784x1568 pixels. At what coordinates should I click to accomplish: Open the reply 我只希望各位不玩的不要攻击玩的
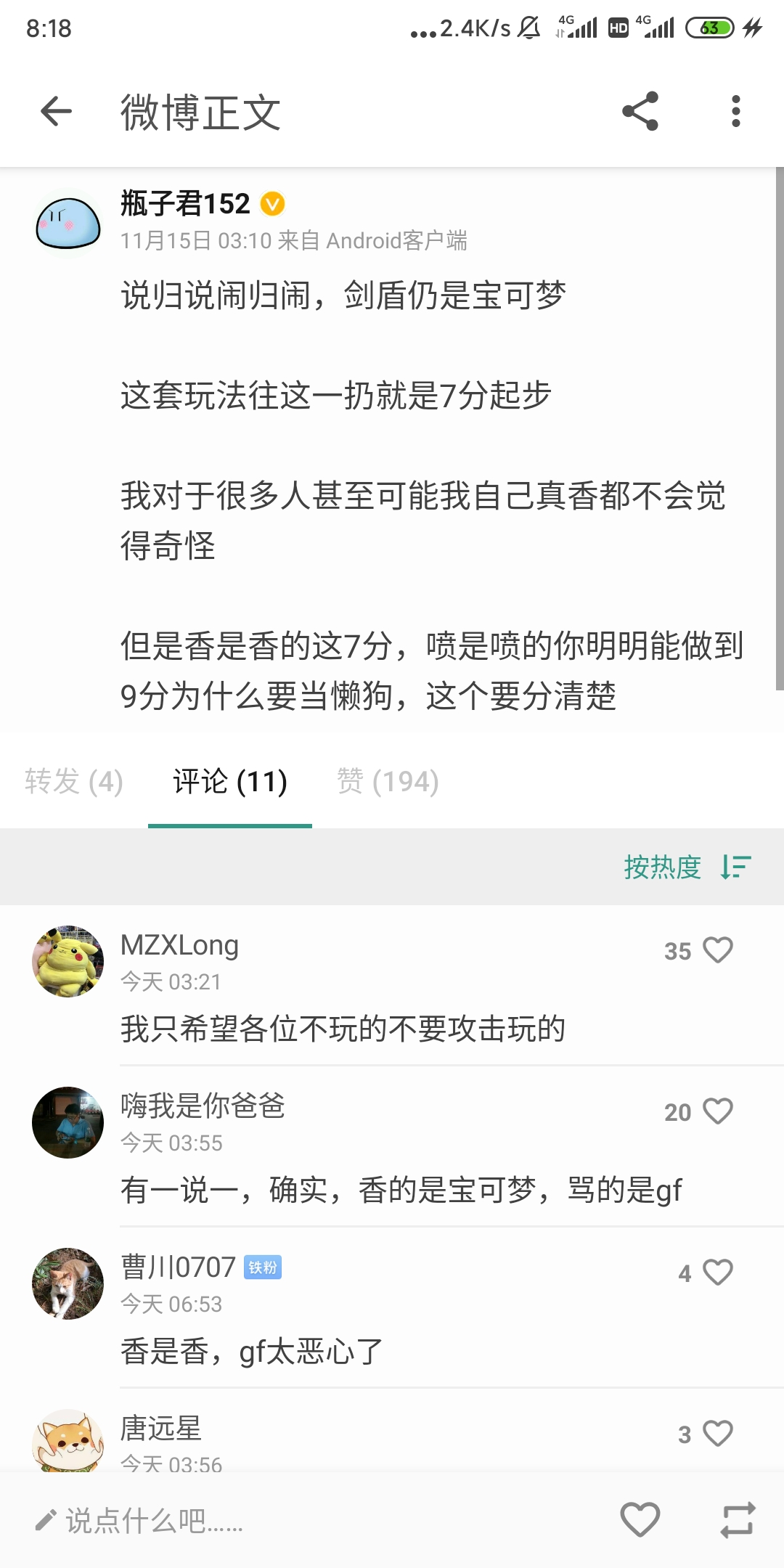click(x=343, y=1029)
